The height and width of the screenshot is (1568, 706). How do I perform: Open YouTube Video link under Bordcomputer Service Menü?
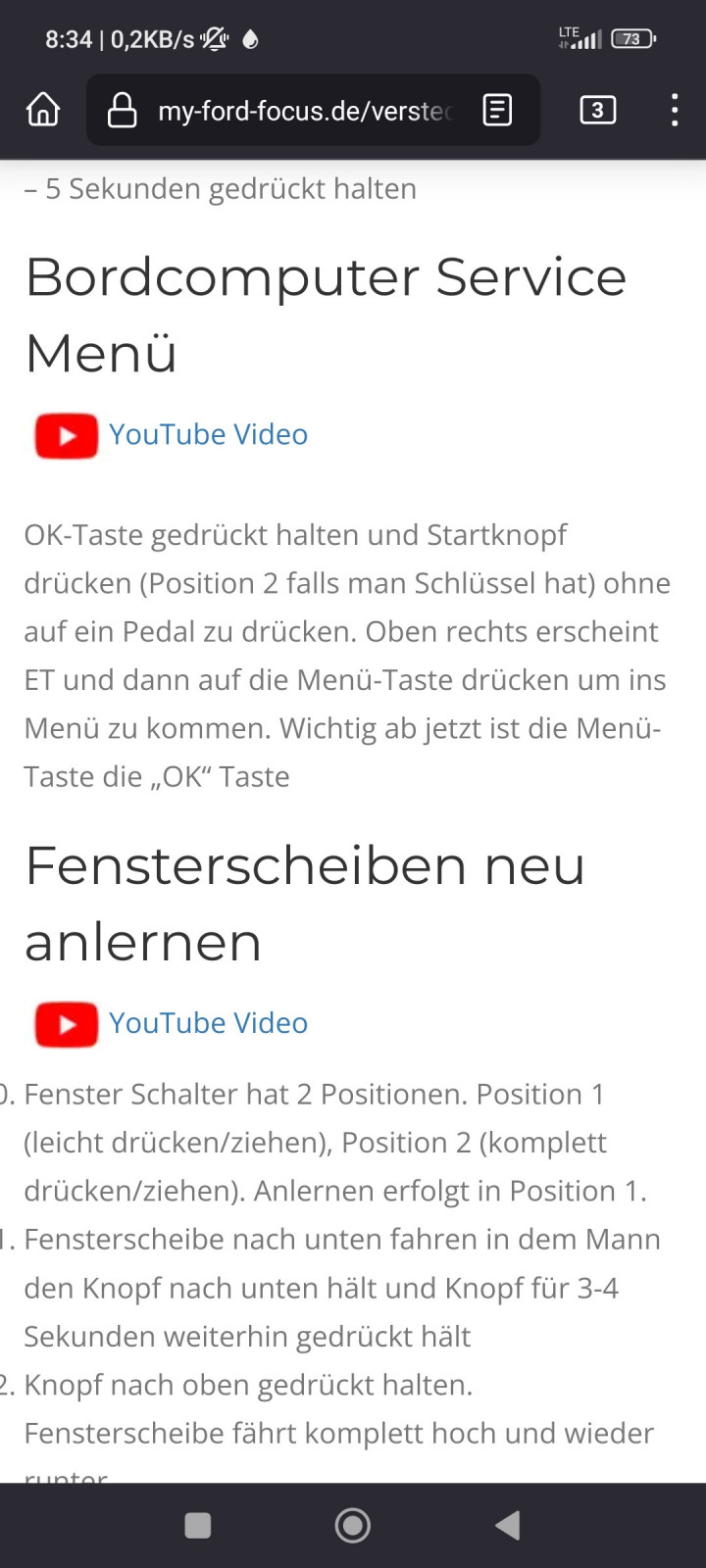tap(208, 434)
